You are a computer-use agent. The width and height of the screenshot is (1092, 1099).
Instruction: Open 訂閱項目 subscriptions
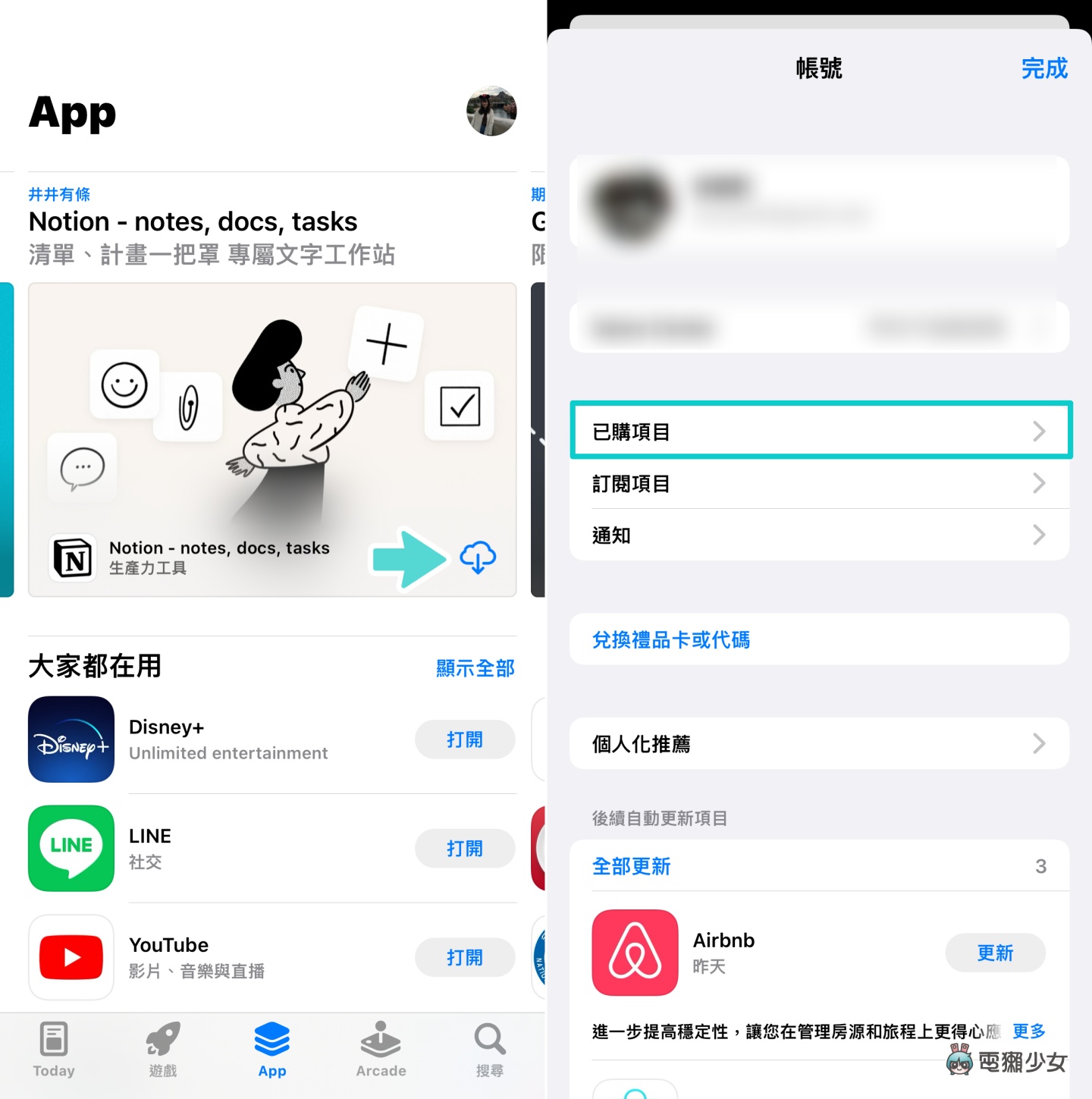pyautogui.click(x=819, y=483)
